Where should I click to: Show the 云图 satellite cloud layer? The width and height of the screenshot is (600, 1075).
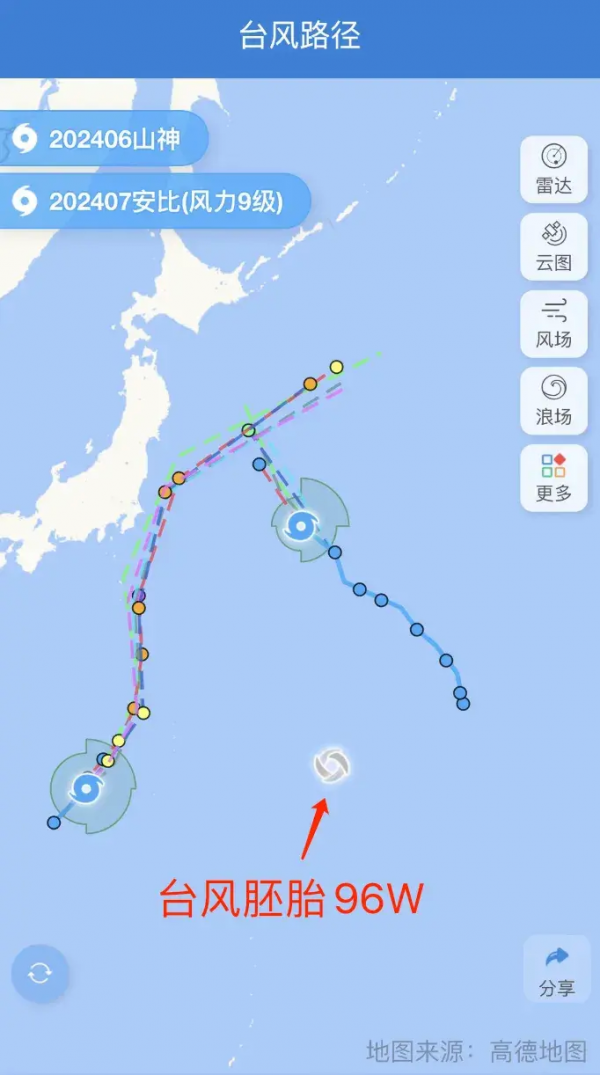pos(554,247)
